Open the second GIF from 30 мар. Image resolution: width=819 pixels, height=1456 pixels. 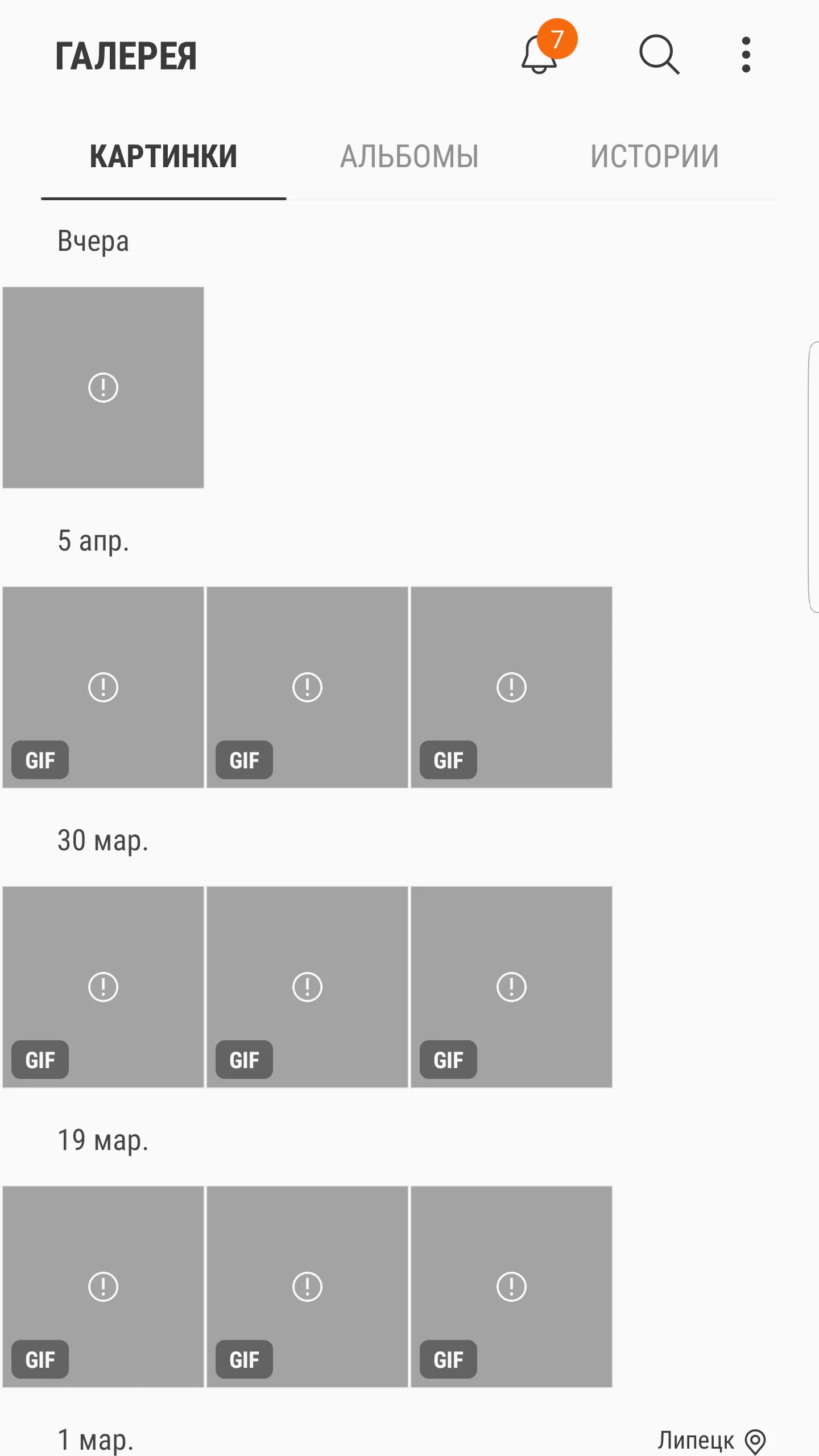coord(307,987)
